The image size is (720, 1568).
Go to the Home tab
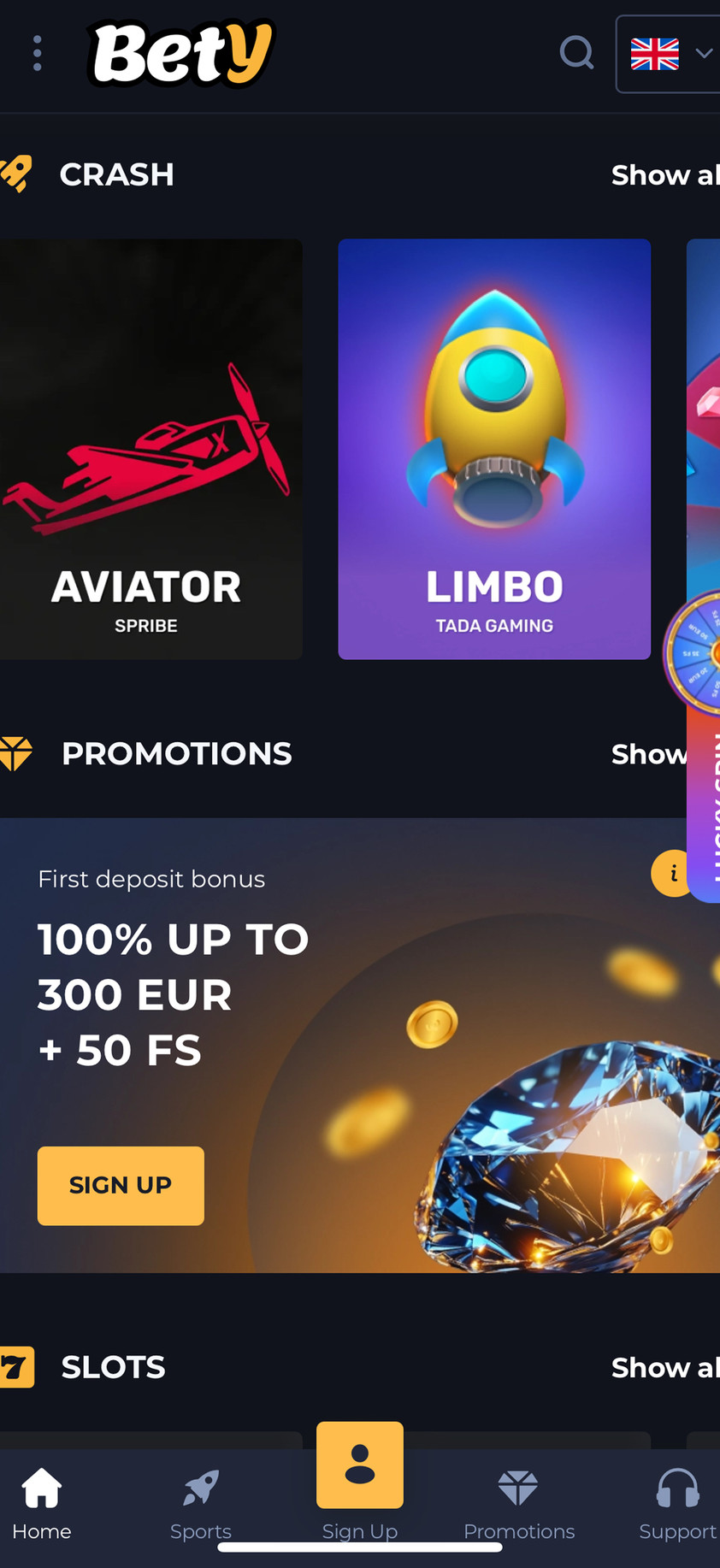42,1505
